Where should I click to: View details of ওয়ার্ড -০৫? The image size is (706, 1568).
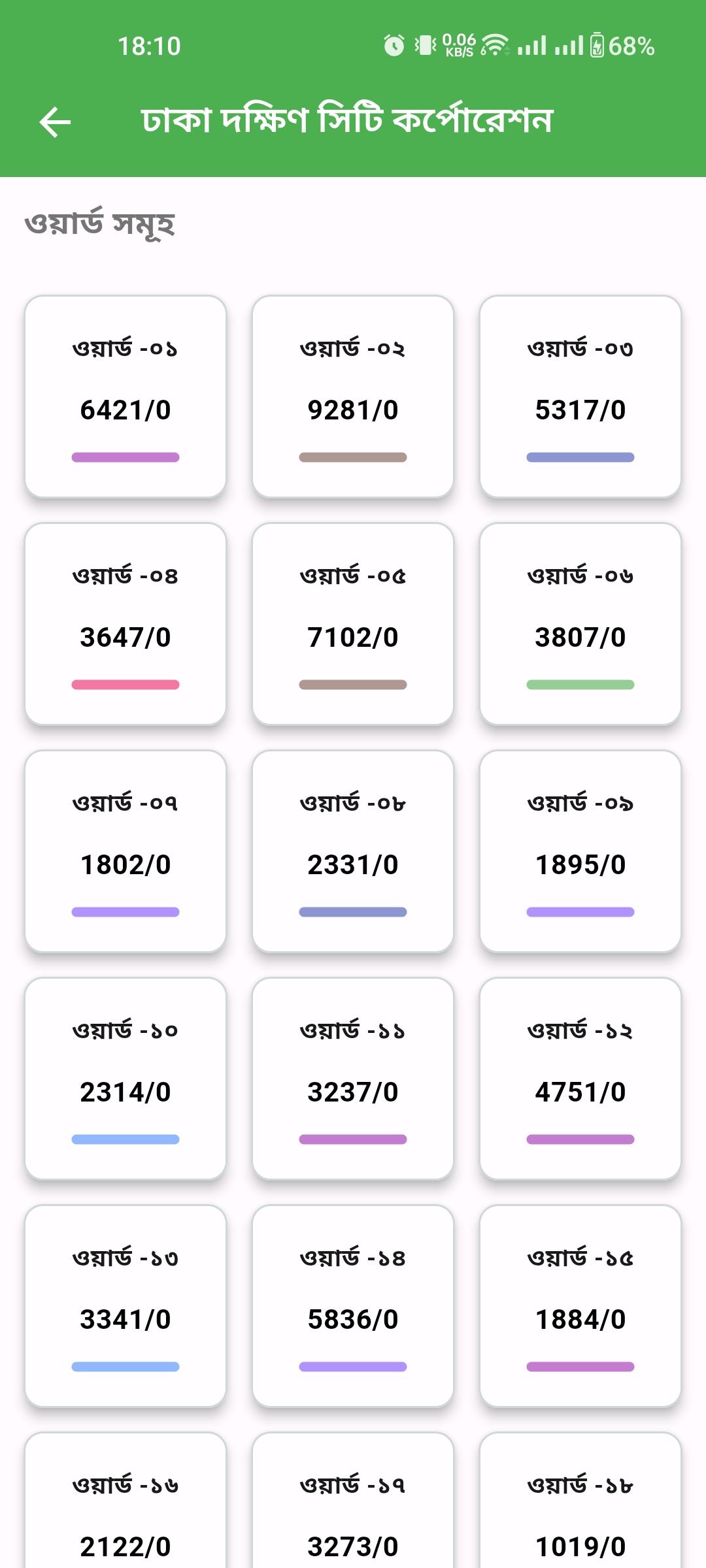pos(353,624)
